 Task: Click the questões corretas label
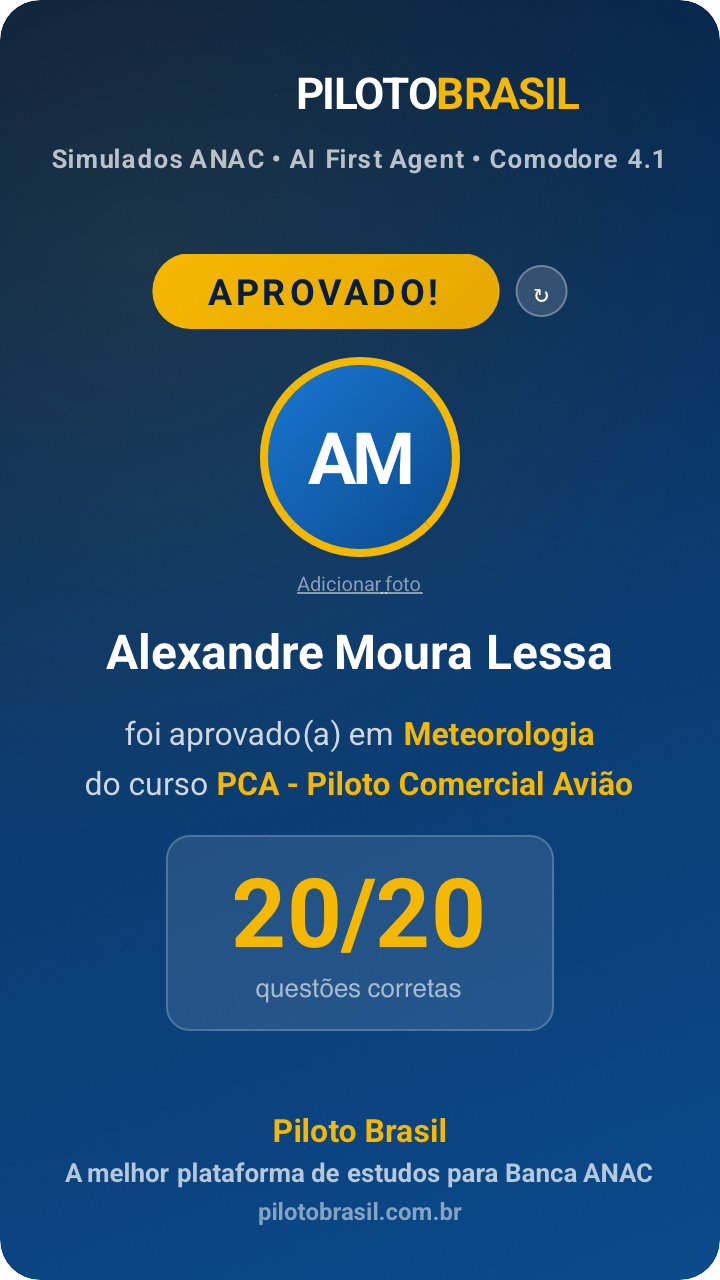pyautogui.click(x=360, y=988)
